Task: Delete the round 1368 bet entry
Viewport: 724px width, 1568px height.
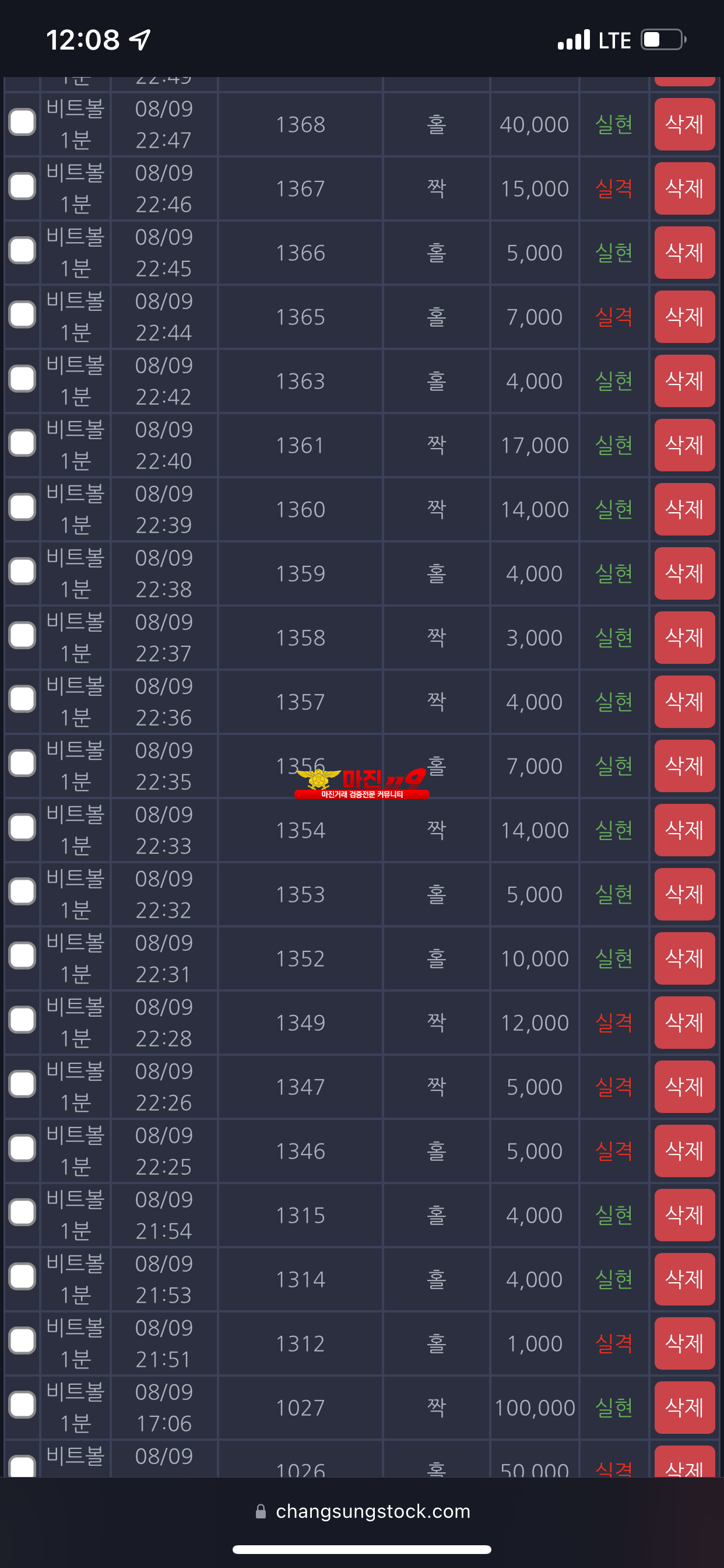Action: [684, 124]
